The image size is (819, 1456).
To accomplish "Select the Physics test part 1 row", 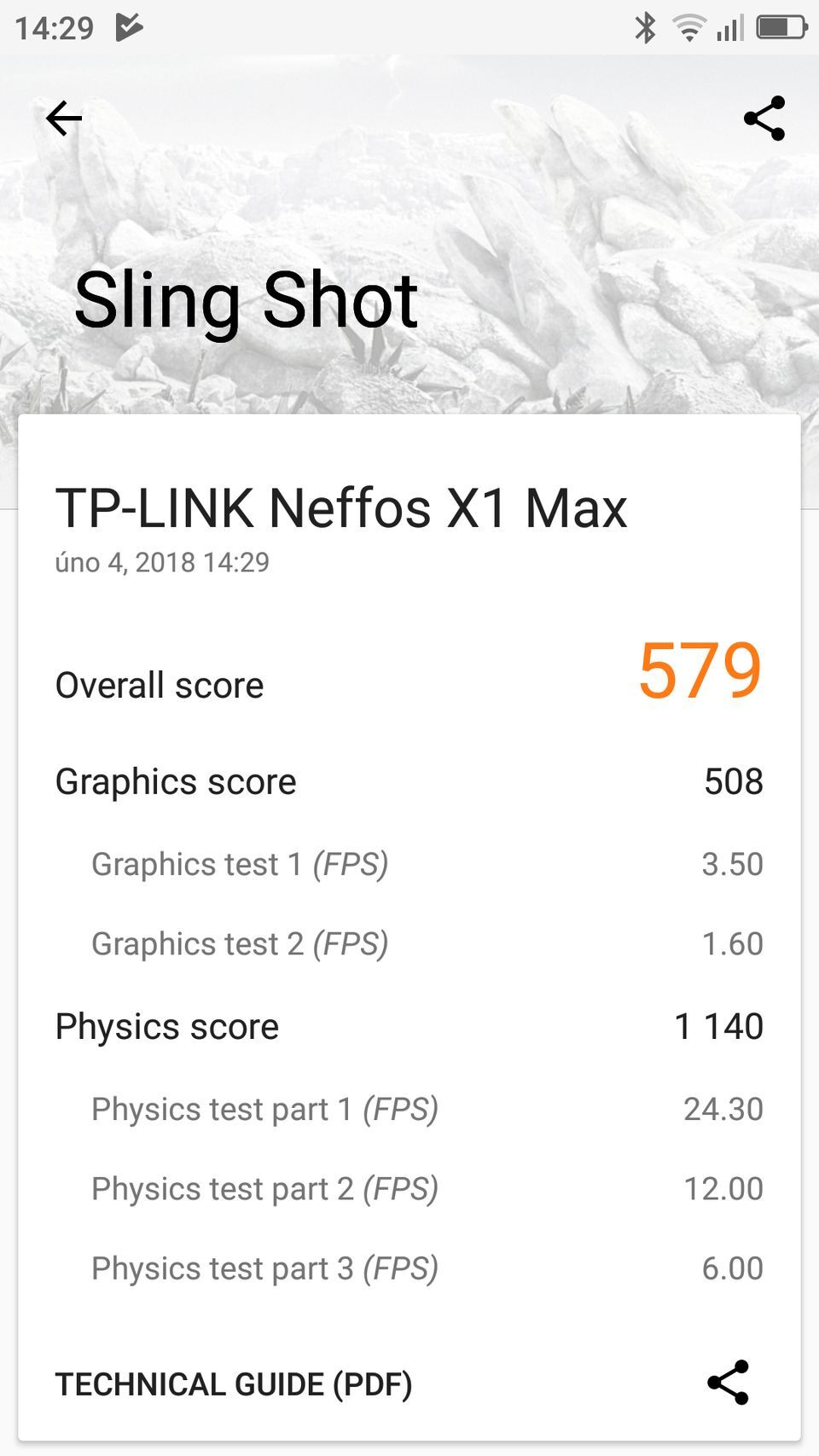I will click(266, 1108).
